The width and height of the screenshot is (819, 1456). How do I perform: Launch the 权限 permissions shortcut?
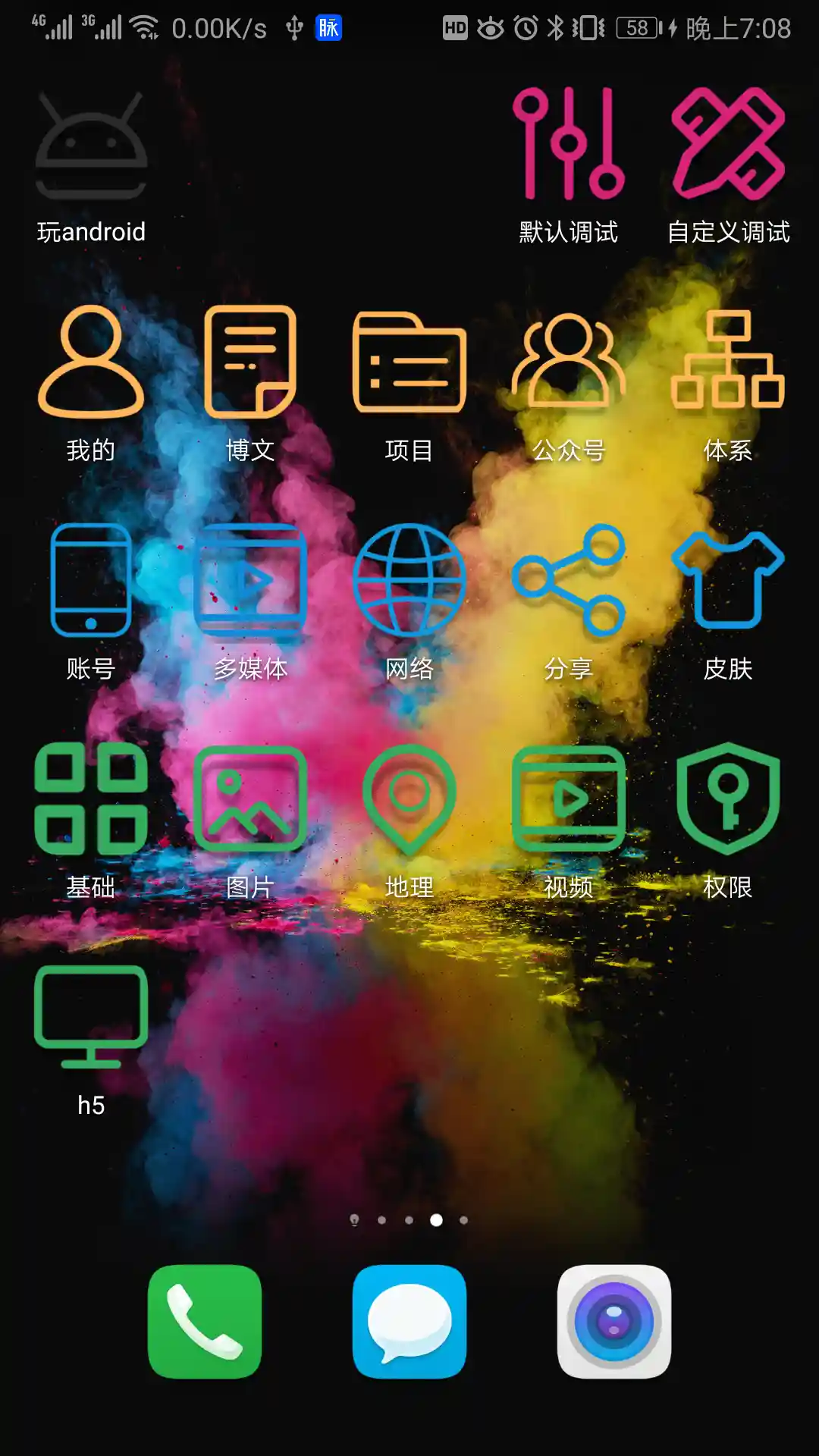click(x=728, y=799)
